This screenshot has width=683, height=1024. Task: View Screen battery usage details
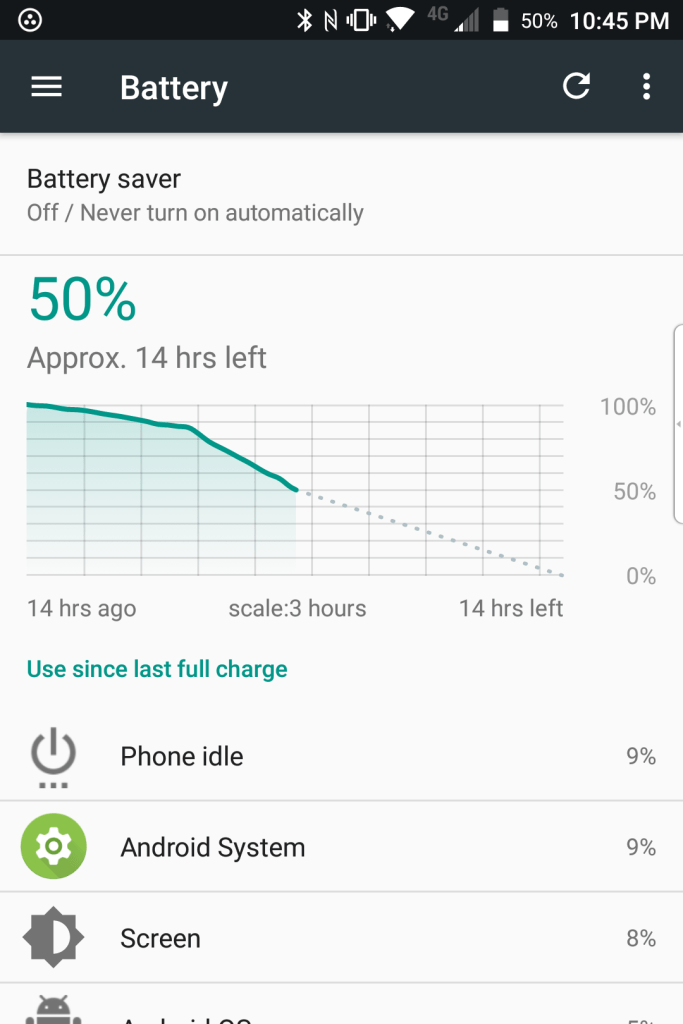340,938
